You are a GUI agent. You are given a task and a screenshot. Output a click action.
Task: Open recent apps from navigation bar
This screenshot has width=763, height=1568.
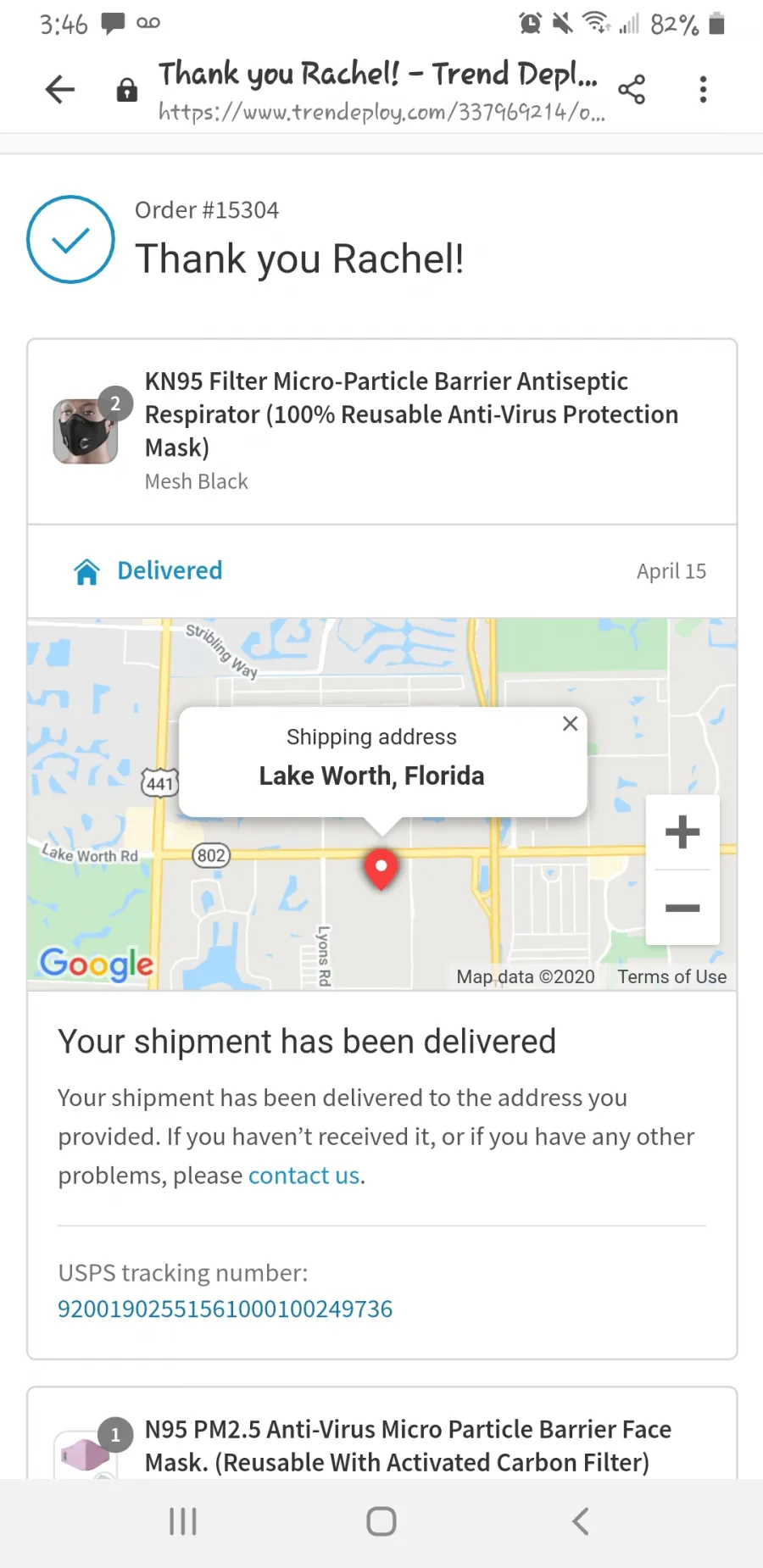click(182, 1521)
